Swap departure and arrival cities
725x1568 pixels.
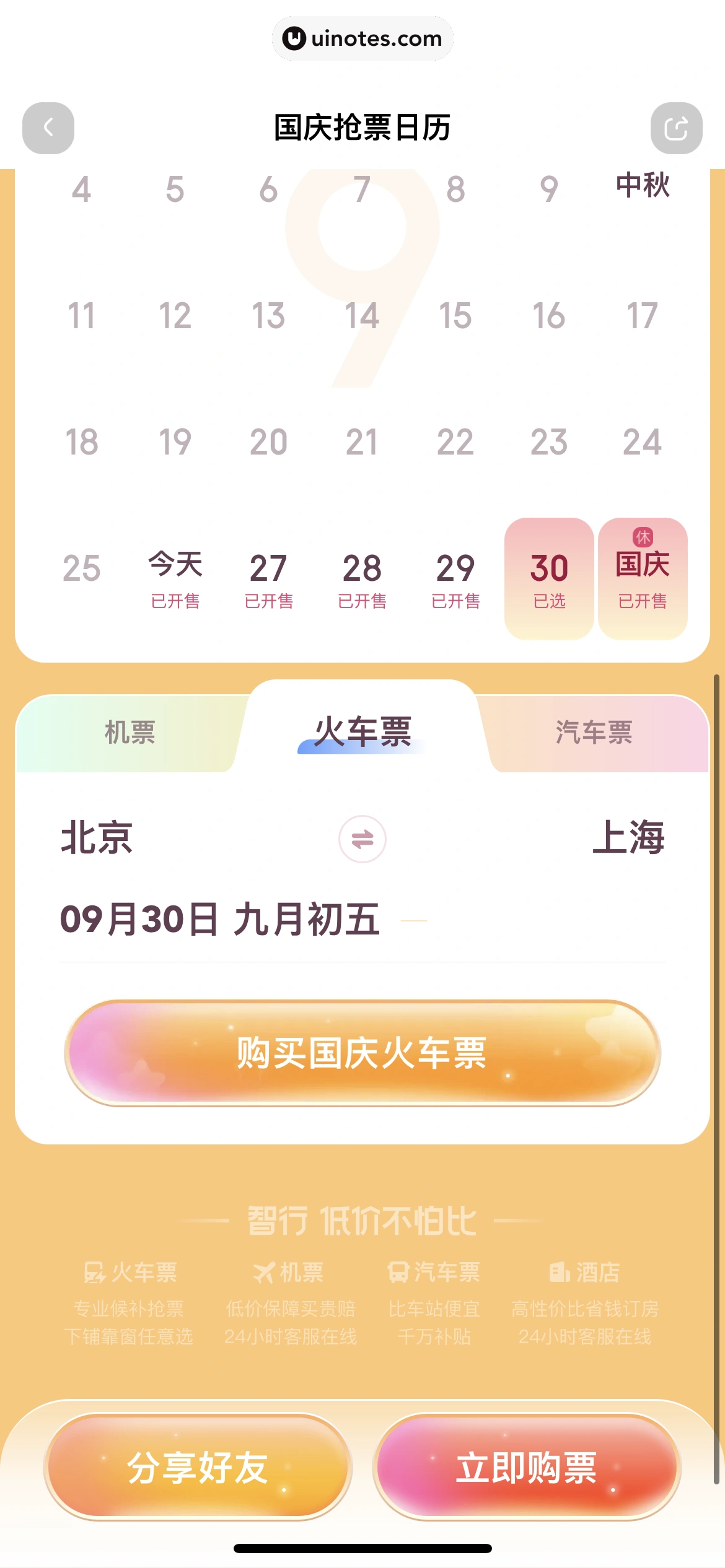(x=362, y=839)
